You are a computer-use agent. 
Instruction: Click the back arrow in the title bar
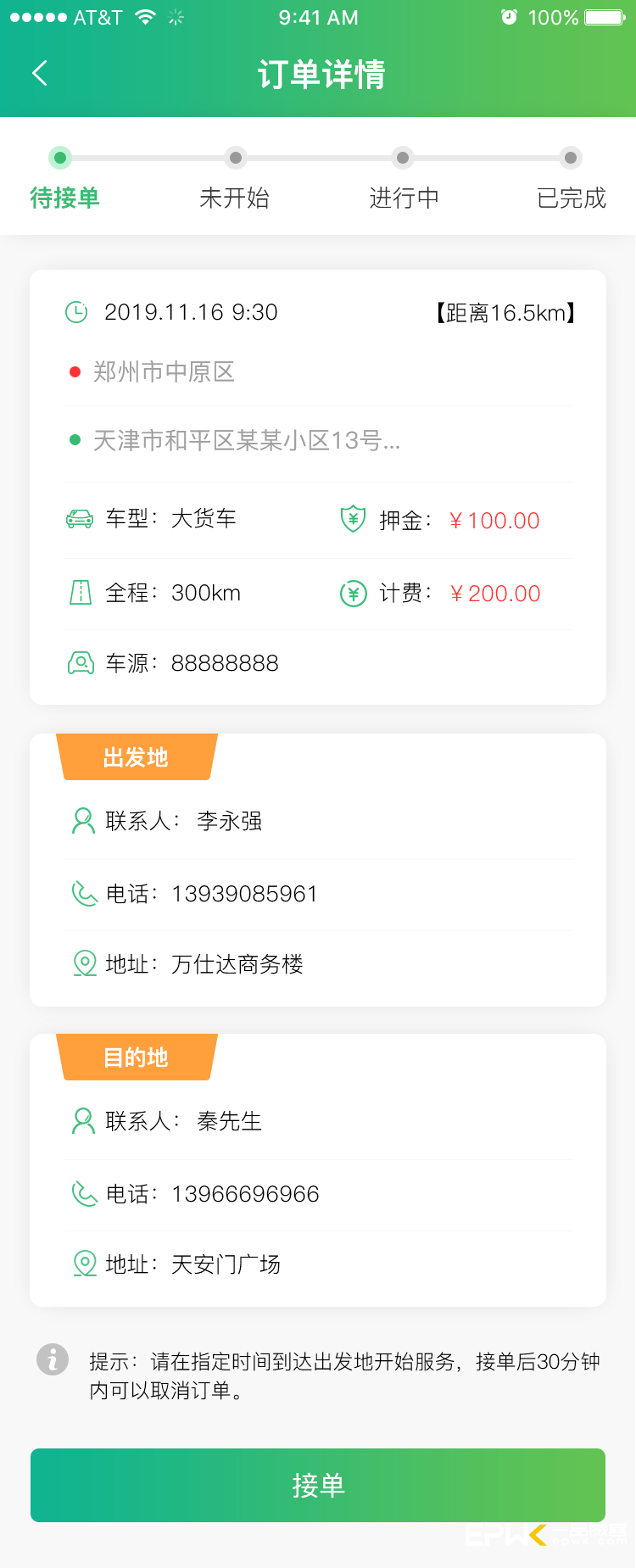(38, 74)
